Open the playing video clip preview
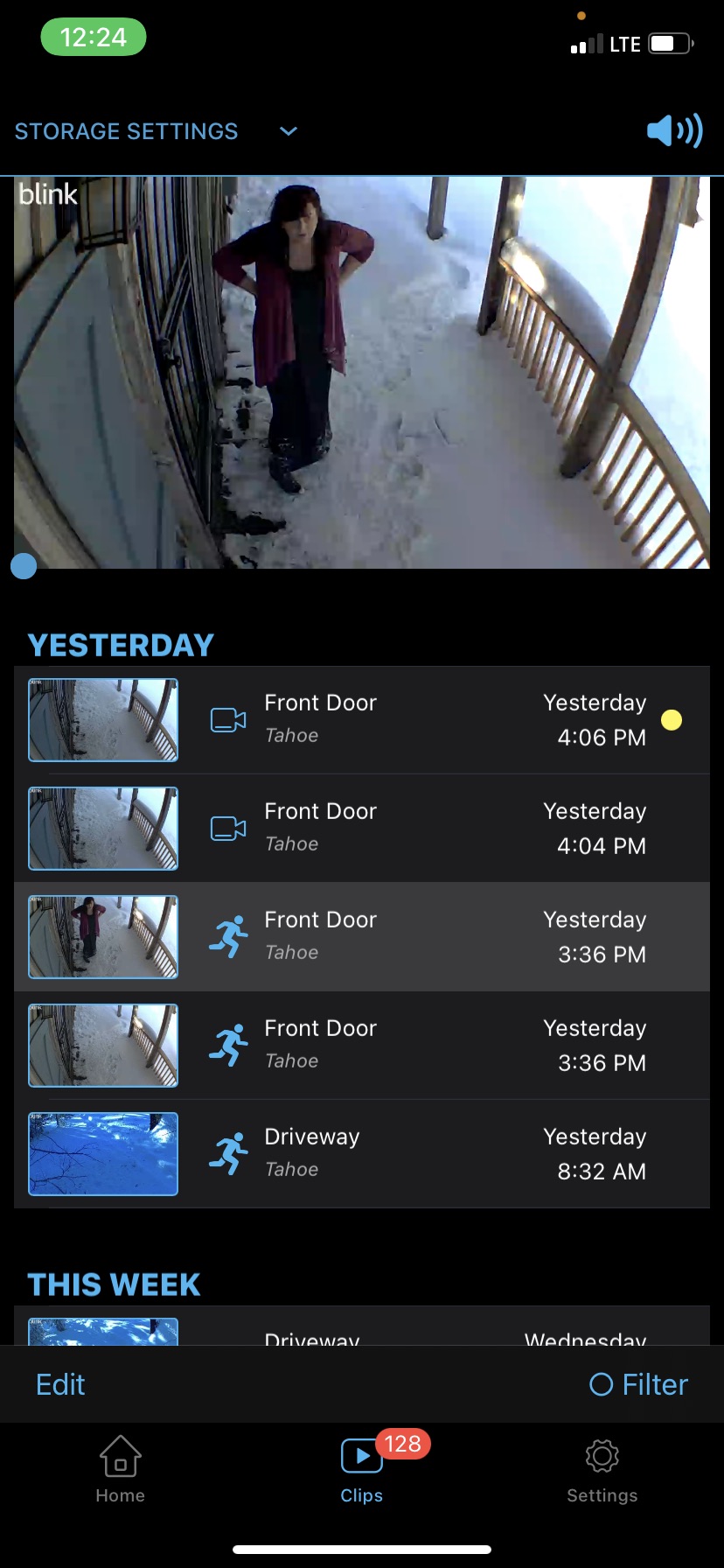This screenshot has height=1568, width=724. tap(361, 373)
